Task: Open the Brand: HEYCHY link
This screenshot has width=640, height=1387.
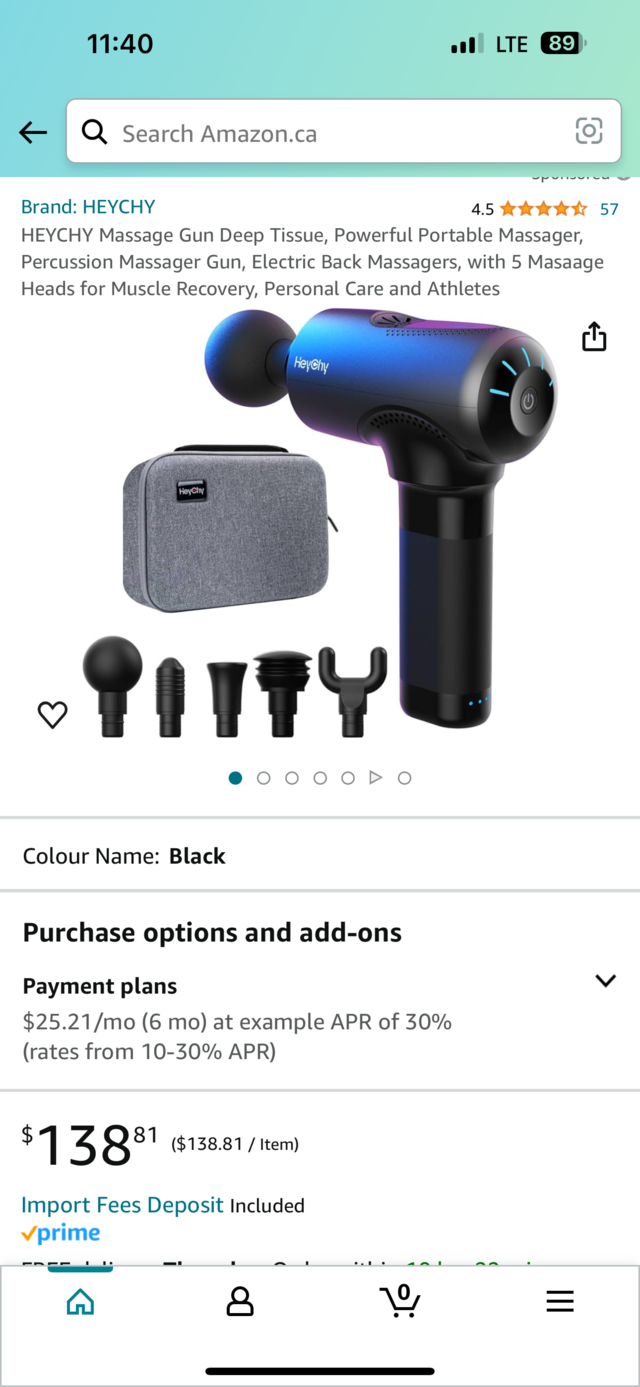Action: point(88,207)
